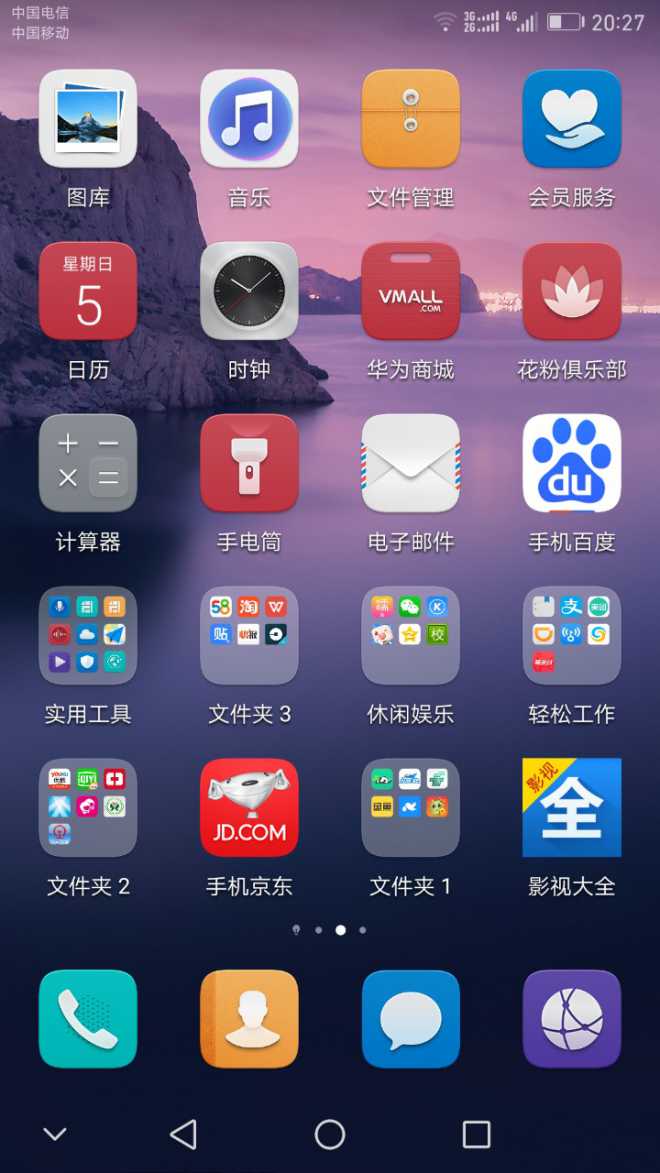Turn on the 手电筒 flashlight app
The image size is (660, 1173).
pos(249,463)
